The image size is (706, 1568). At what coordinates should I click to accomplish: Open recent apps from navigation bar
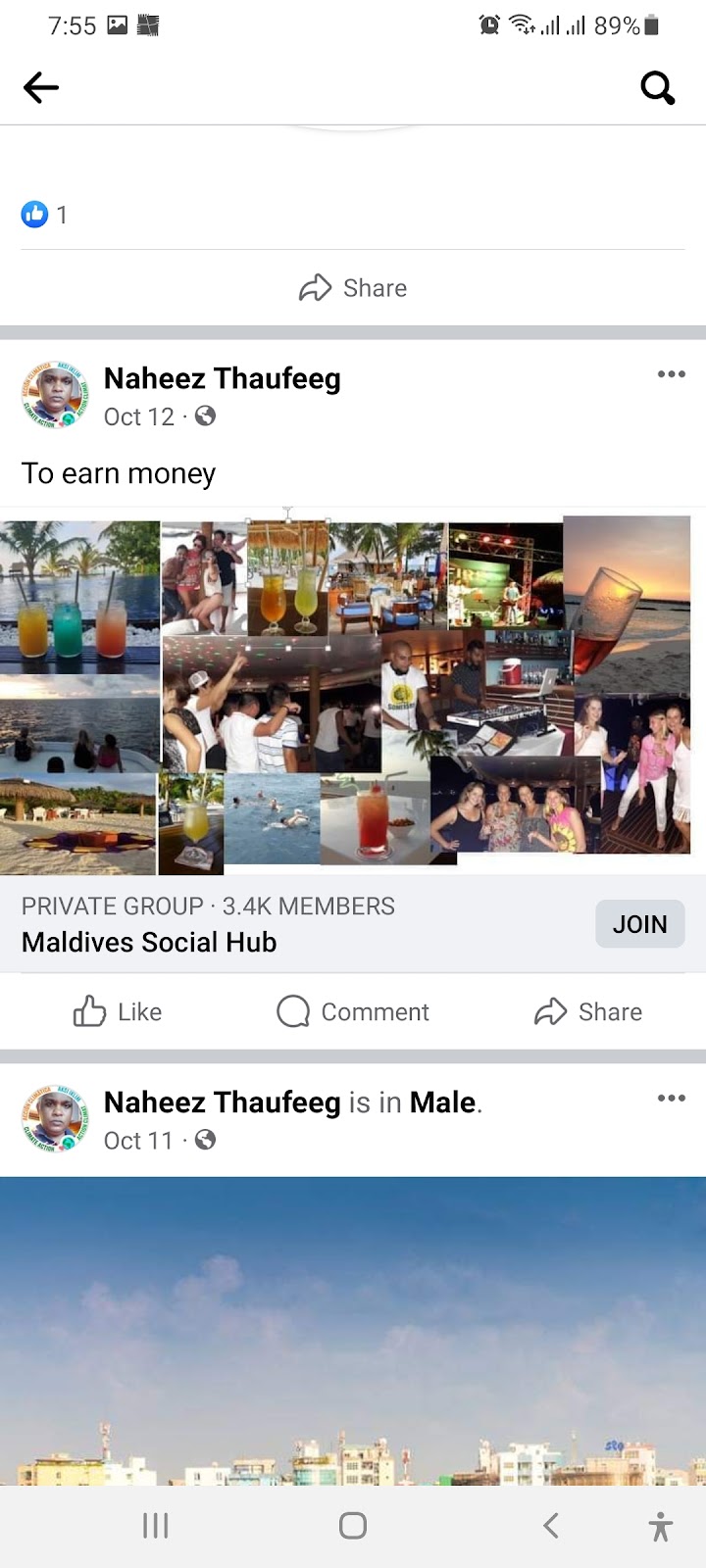[156, 1525]
